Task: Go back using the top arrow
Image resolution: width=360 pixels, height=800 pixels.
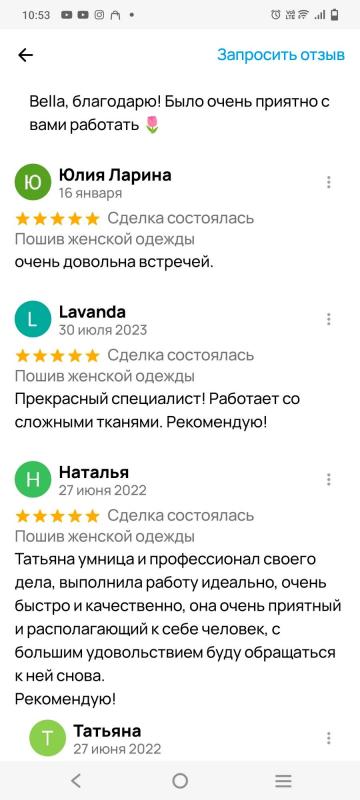Action: 25,55
